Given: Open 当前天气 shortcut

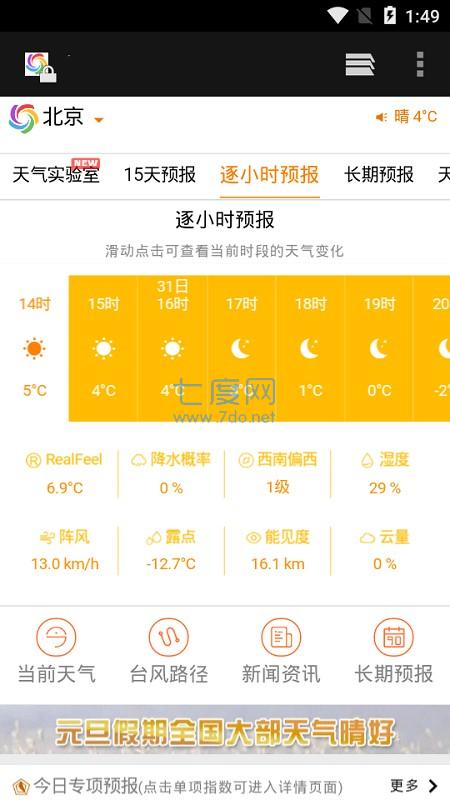Looking at the screenshot, I should [x=56, y=651].
